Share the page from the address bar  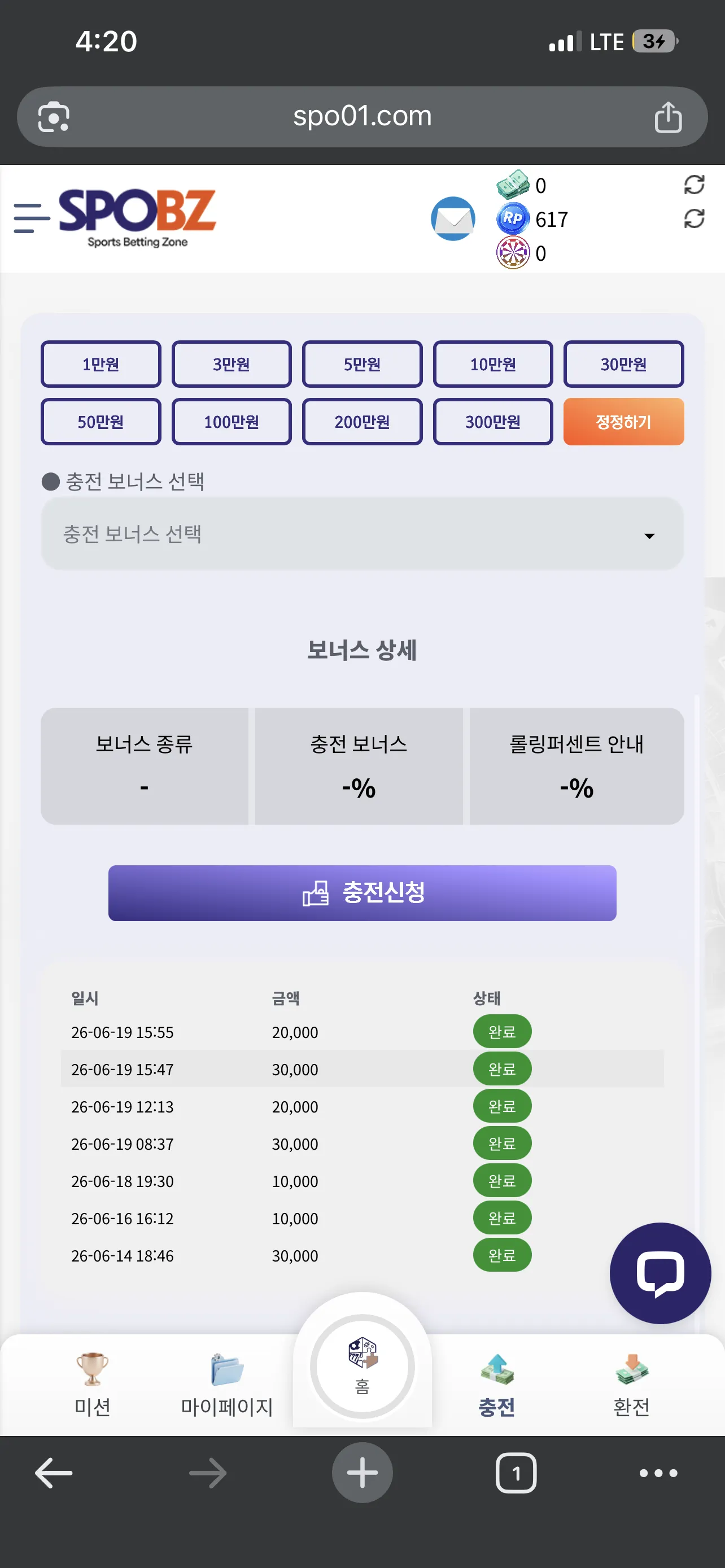pyautogui.click(x=668, y=117)
